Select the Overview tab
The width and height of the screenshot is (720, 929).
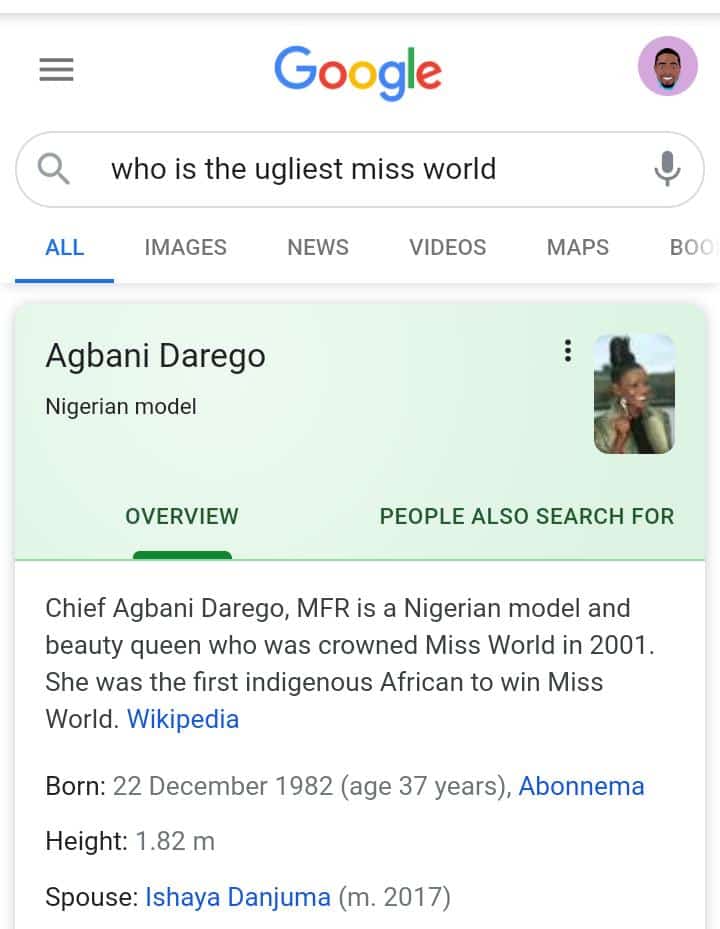(182, 516)
